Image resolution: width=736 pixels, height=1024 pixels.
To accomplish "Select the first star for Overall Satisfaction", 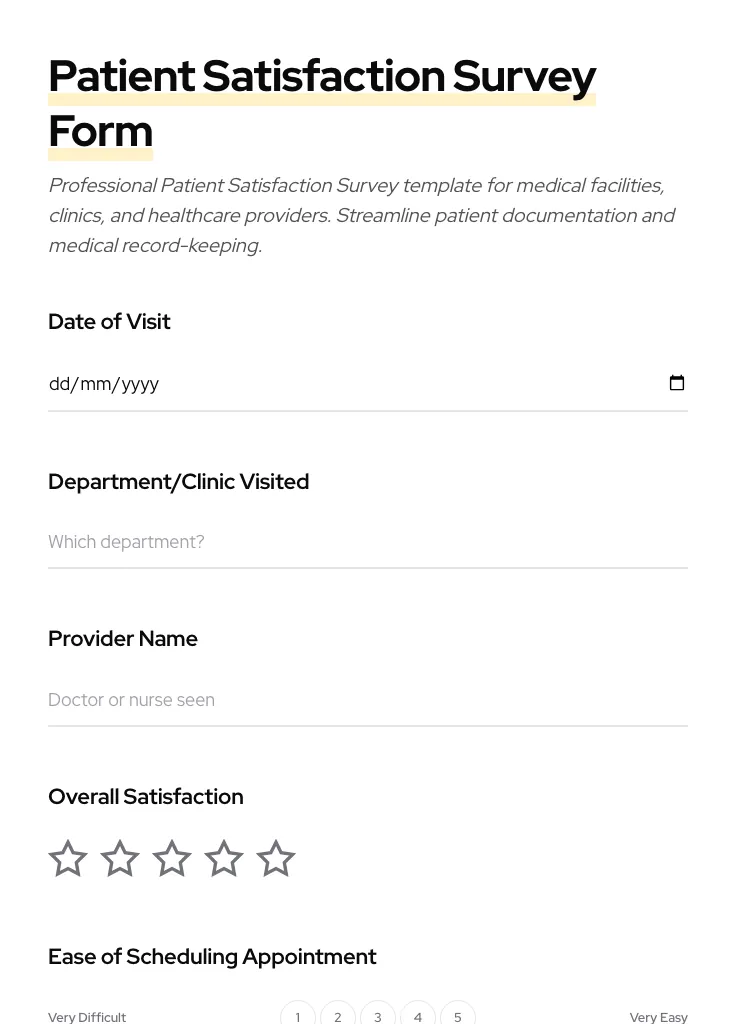I will tap(67, 858).
